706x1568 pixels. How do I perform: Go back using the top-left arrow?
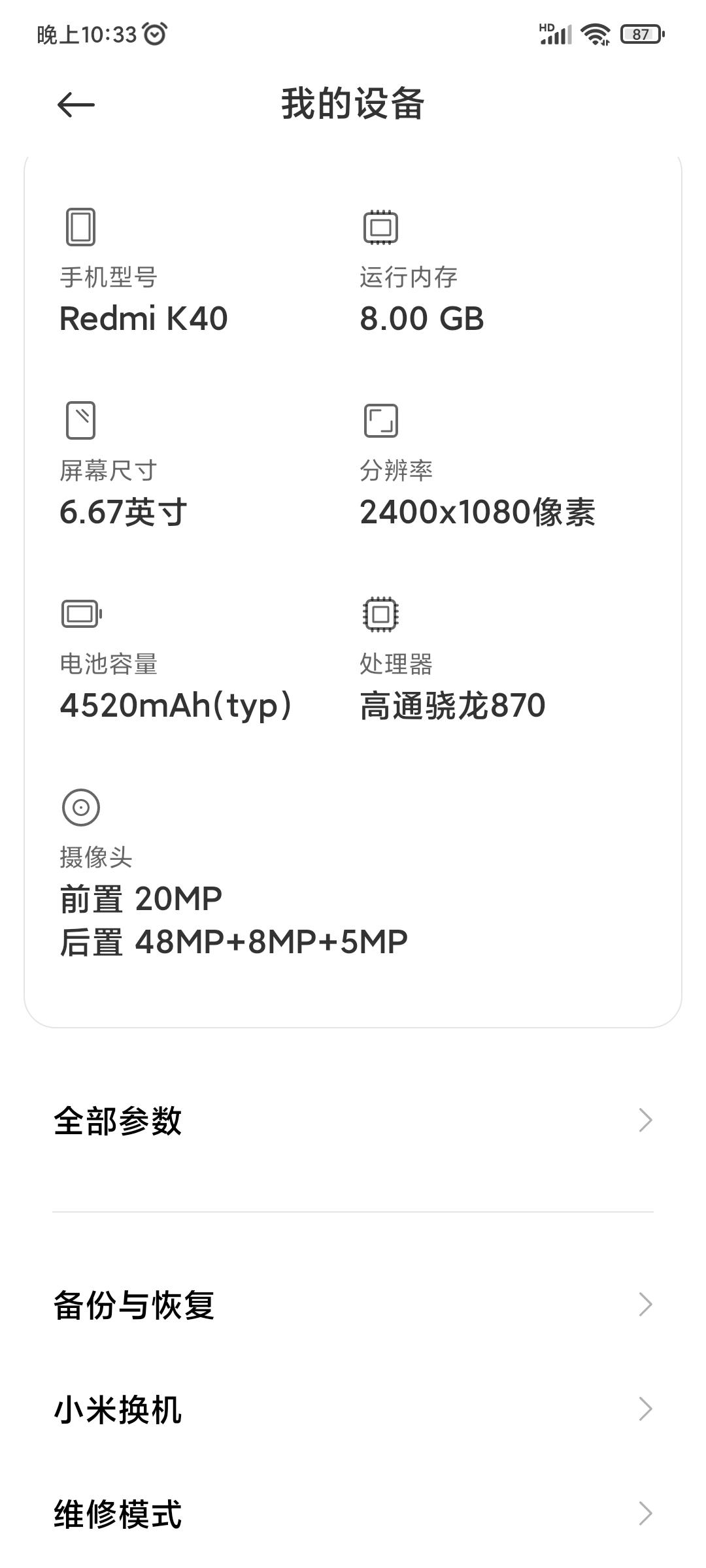tap(76, 105)
